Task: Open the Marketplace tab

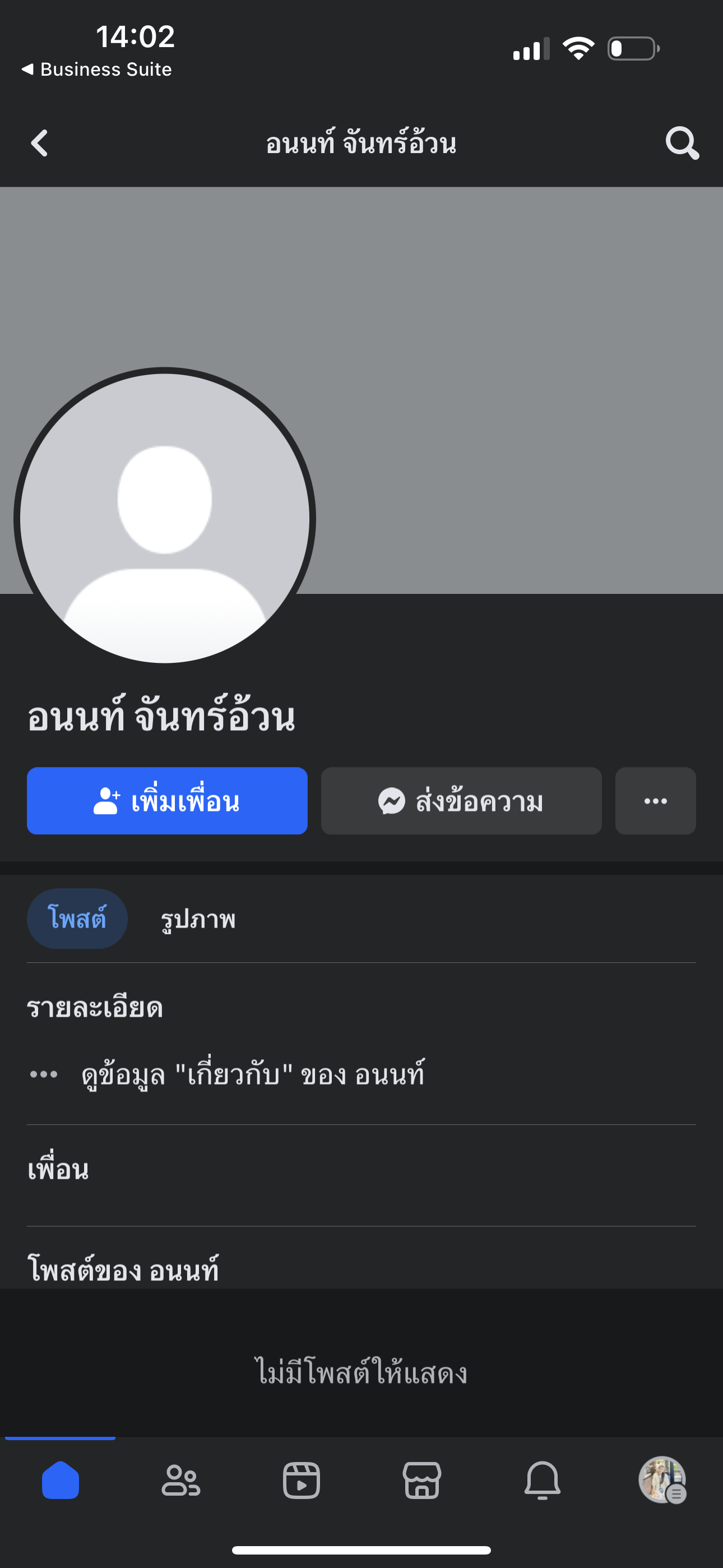Action: 421,1480
